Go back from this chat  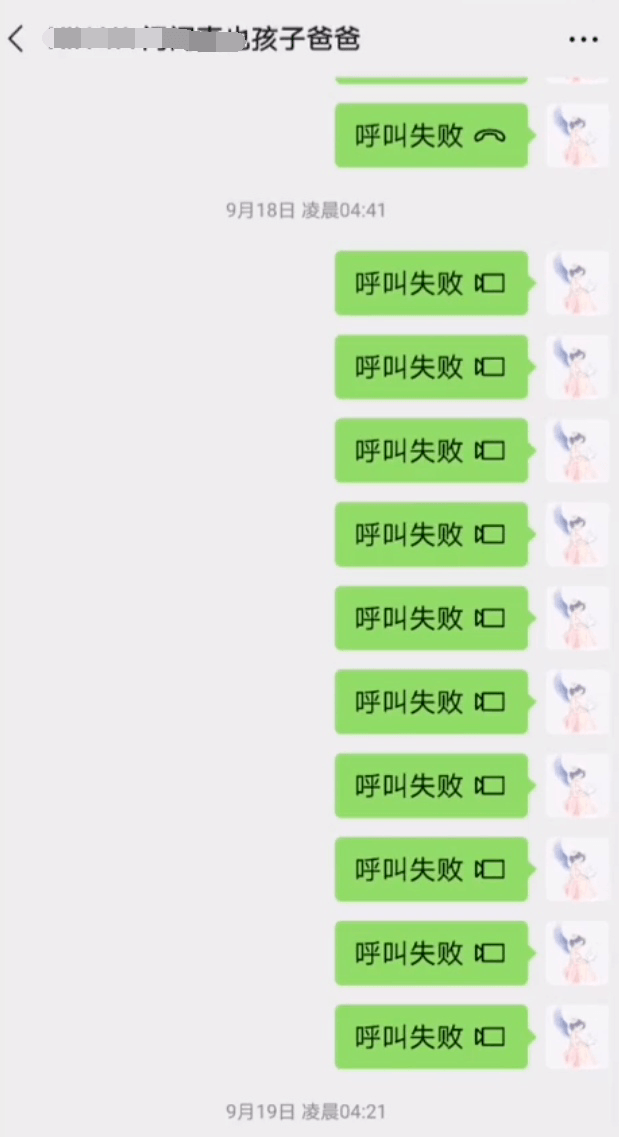16,39
